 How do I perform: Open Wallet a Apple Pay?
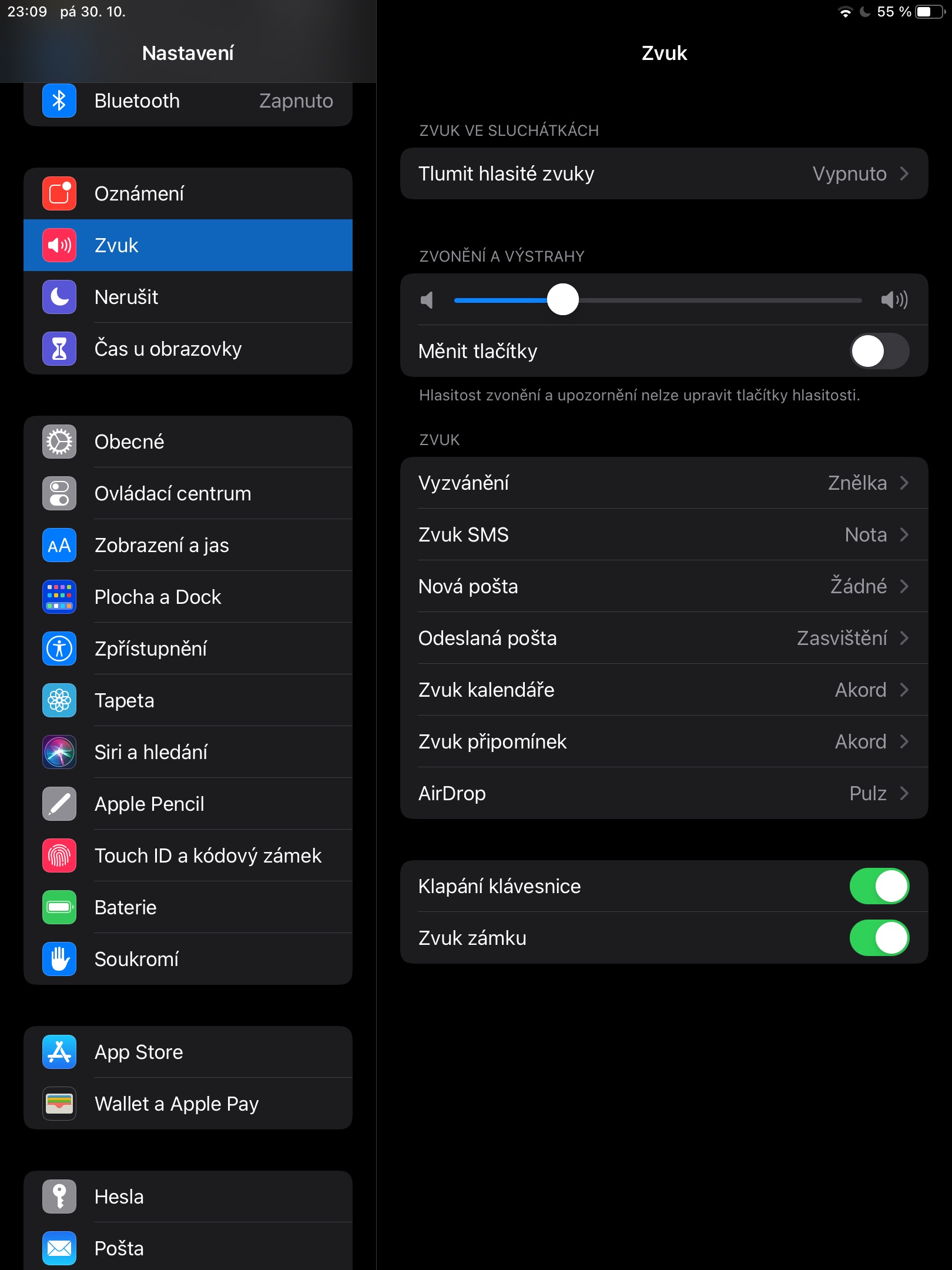(188, 1104)
